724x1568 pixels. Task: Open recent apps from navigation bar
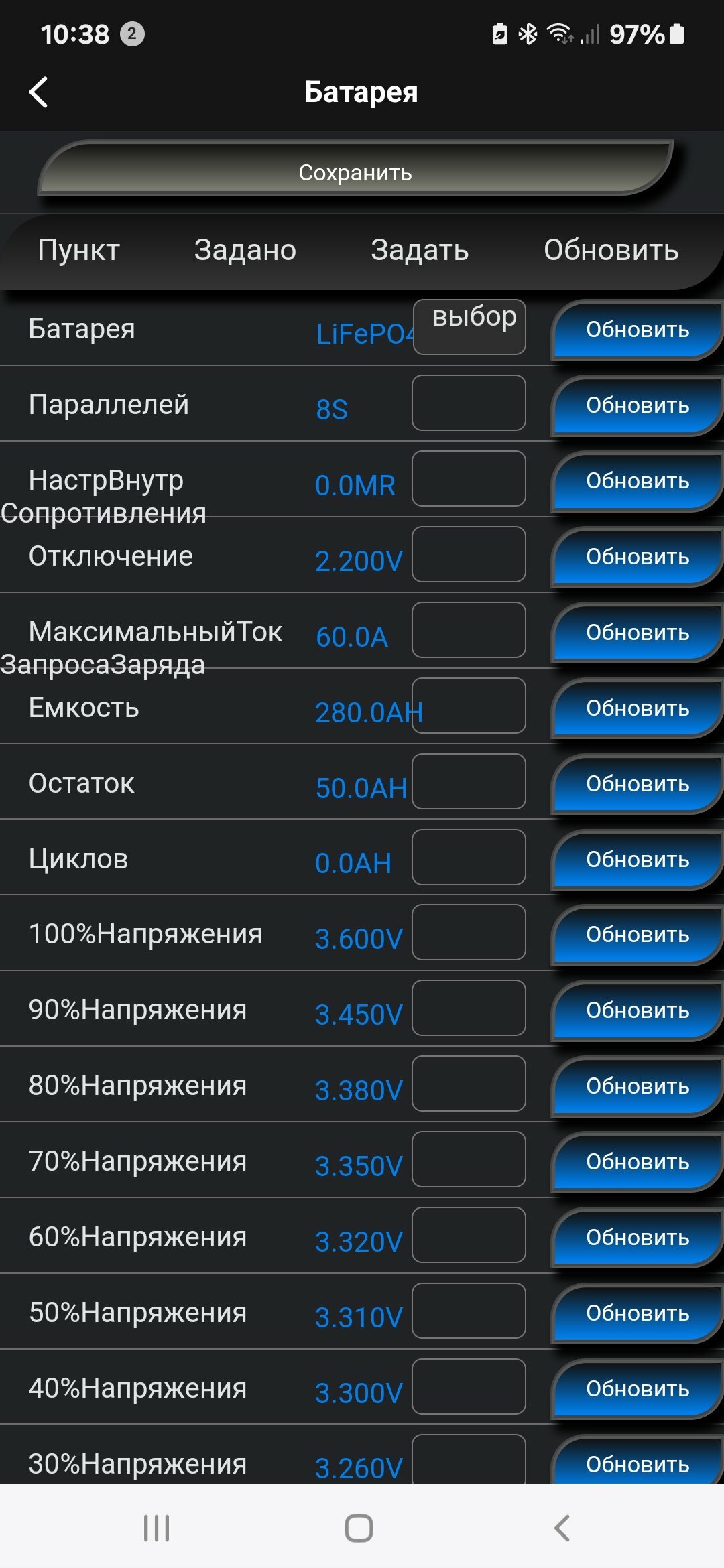click(157, 1528)
